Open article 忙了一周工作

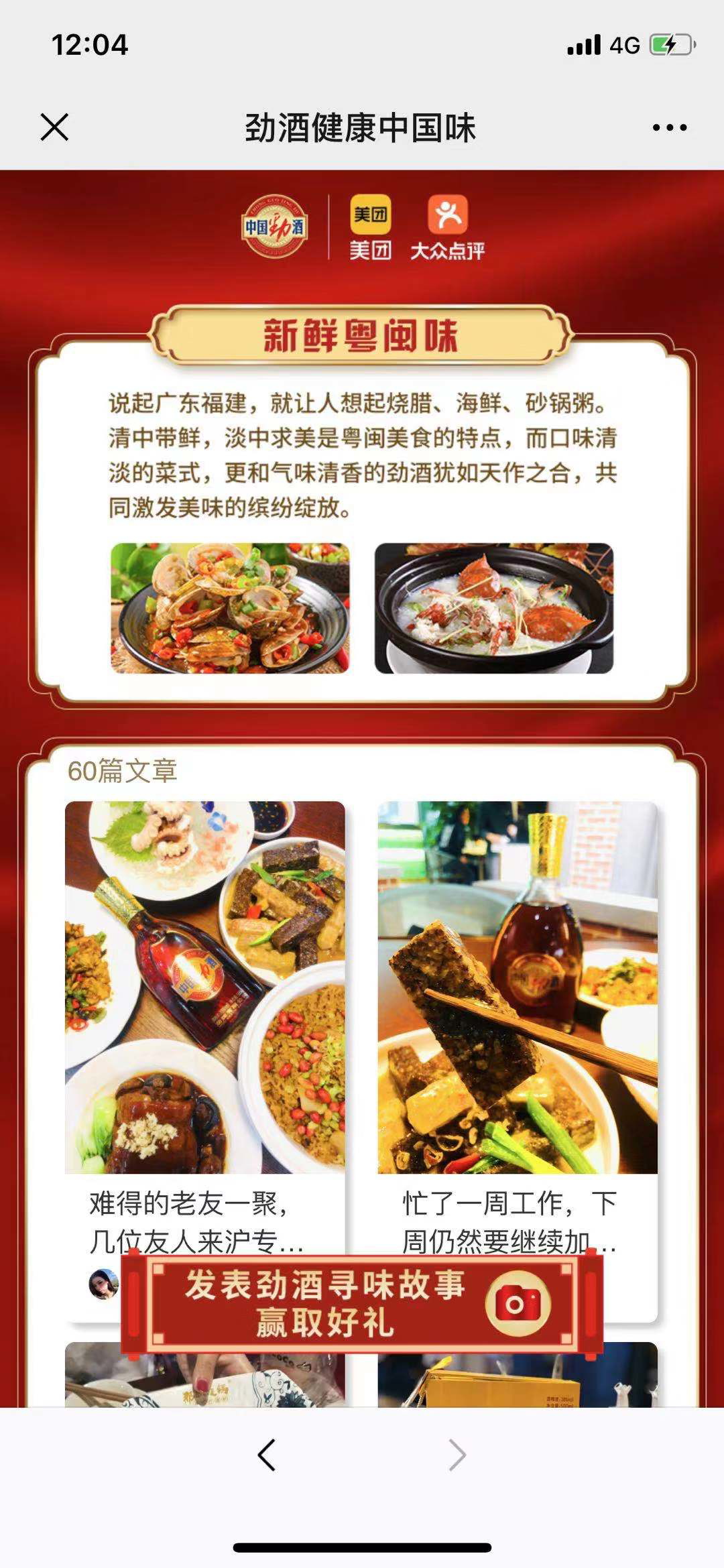click(517, 1006)
